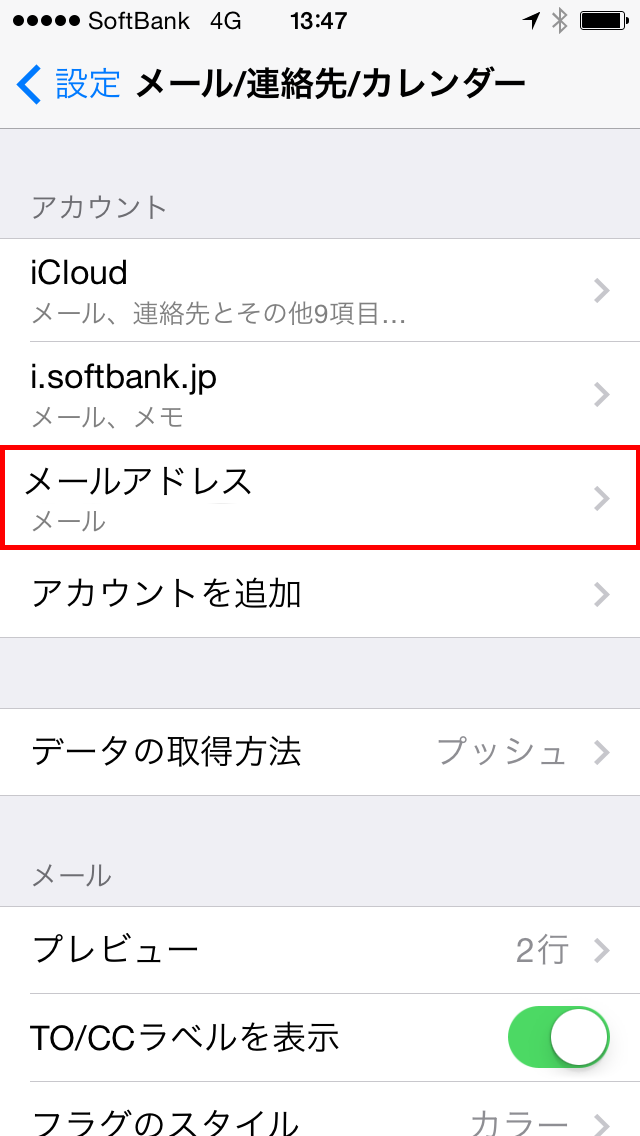This screenshot has height=1136, width=640.
Task: Open the メールアドレス account row
Action: (x=320, y=498)
